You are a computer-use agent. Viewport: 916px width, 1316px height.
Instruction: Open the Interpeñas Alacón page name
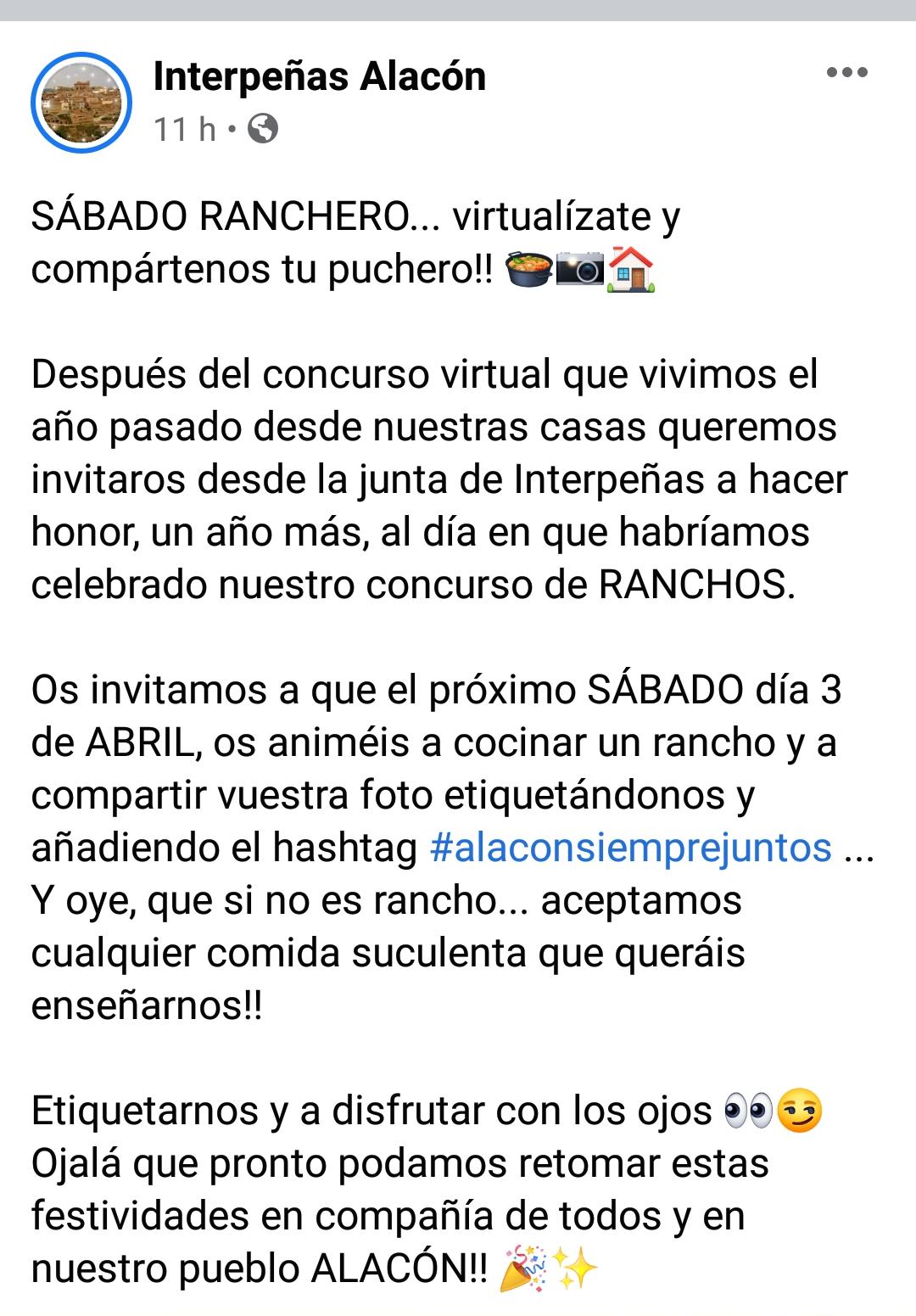320,77
